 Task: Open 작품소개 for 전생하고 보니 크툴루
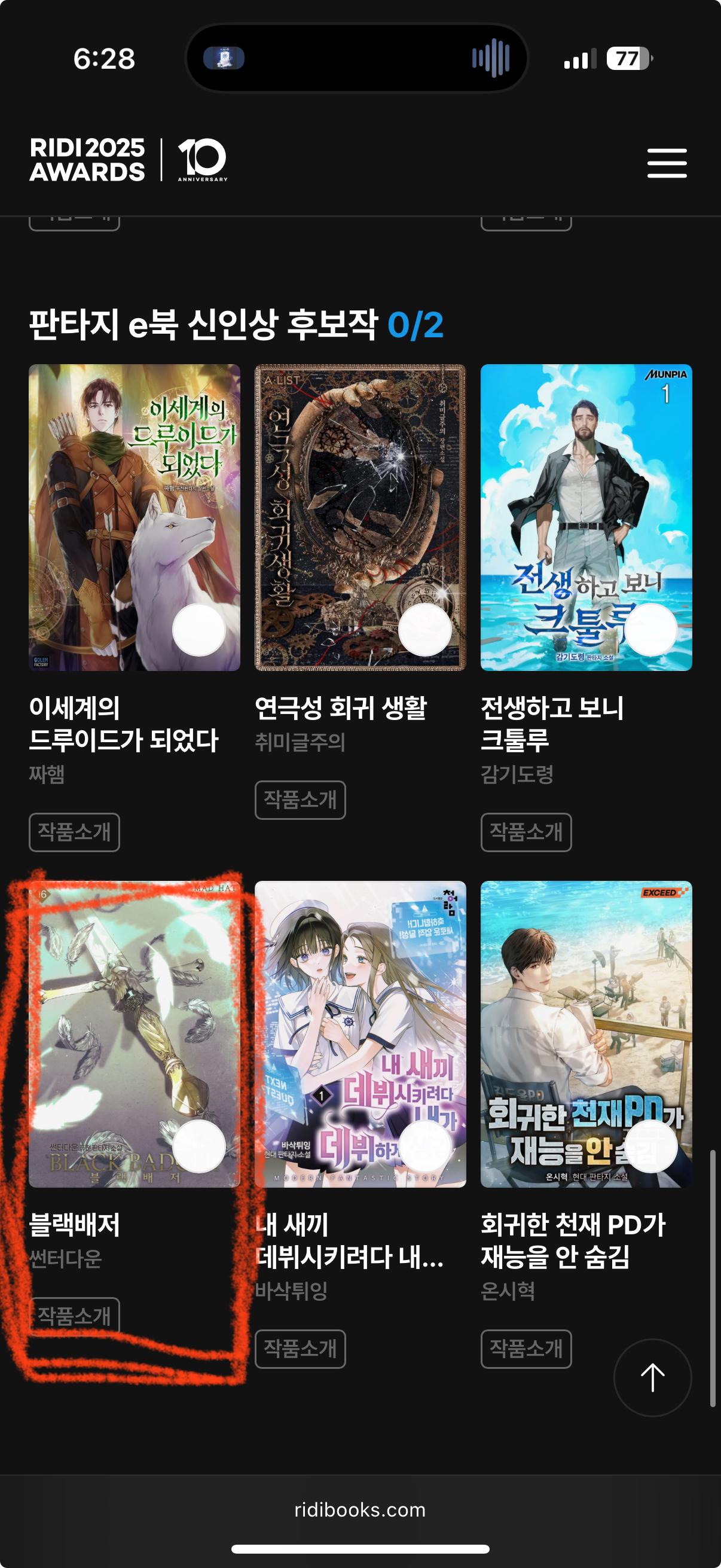526,832
